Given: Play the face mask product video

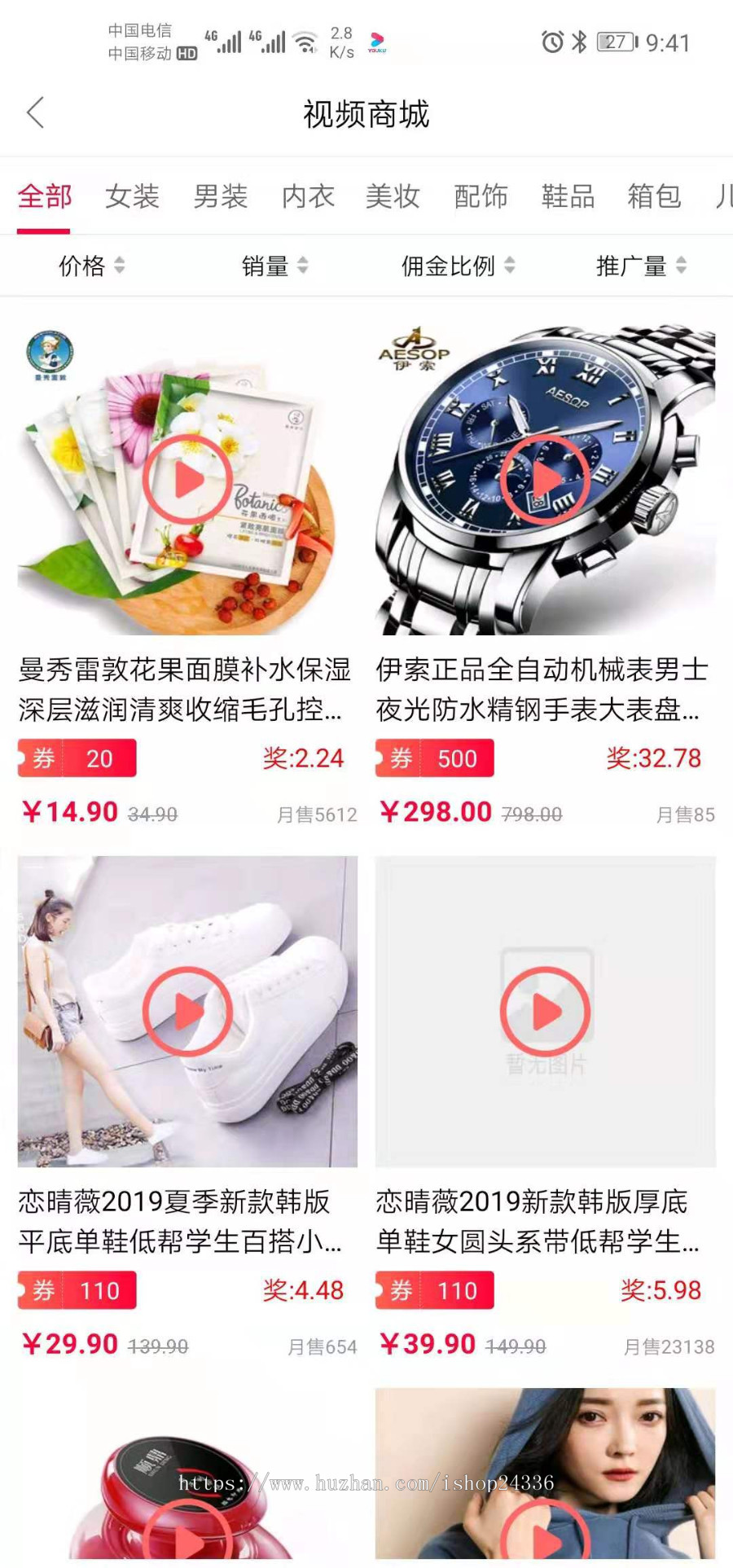Looking at the screenshot, I should (188, 479).
